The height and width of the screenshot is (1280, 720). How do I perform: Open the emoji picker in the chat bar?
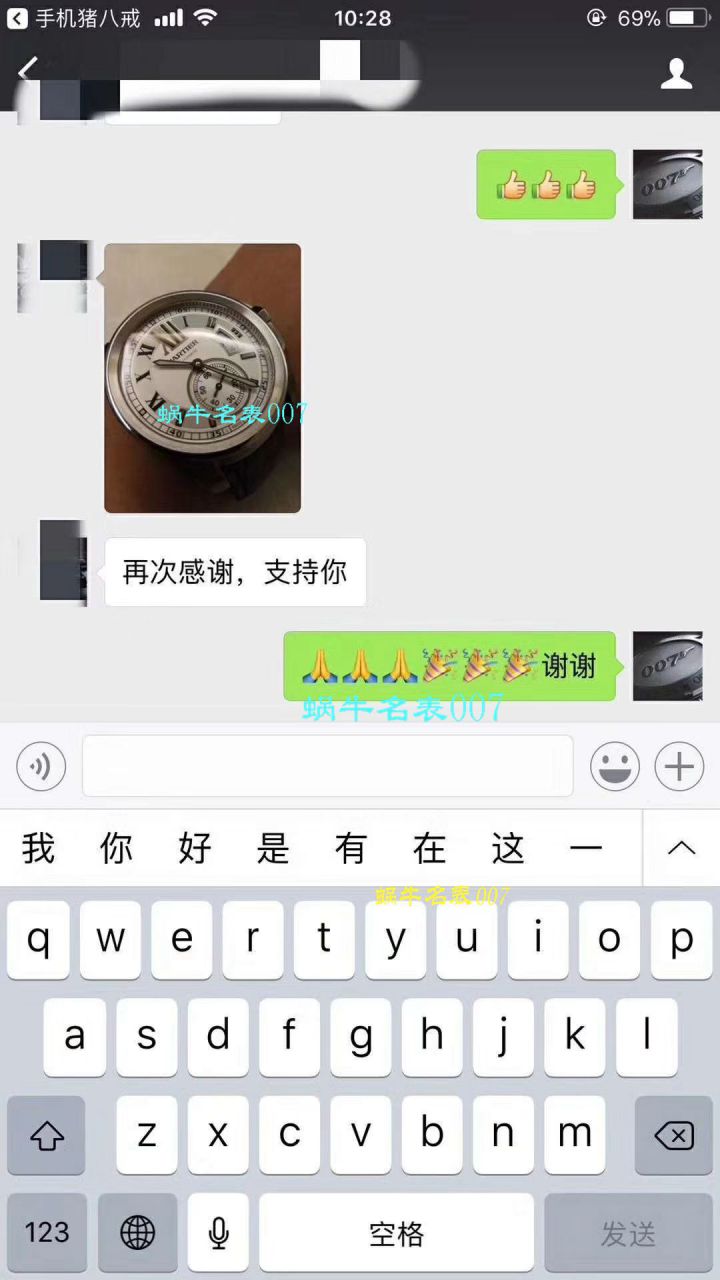[615, 766]
